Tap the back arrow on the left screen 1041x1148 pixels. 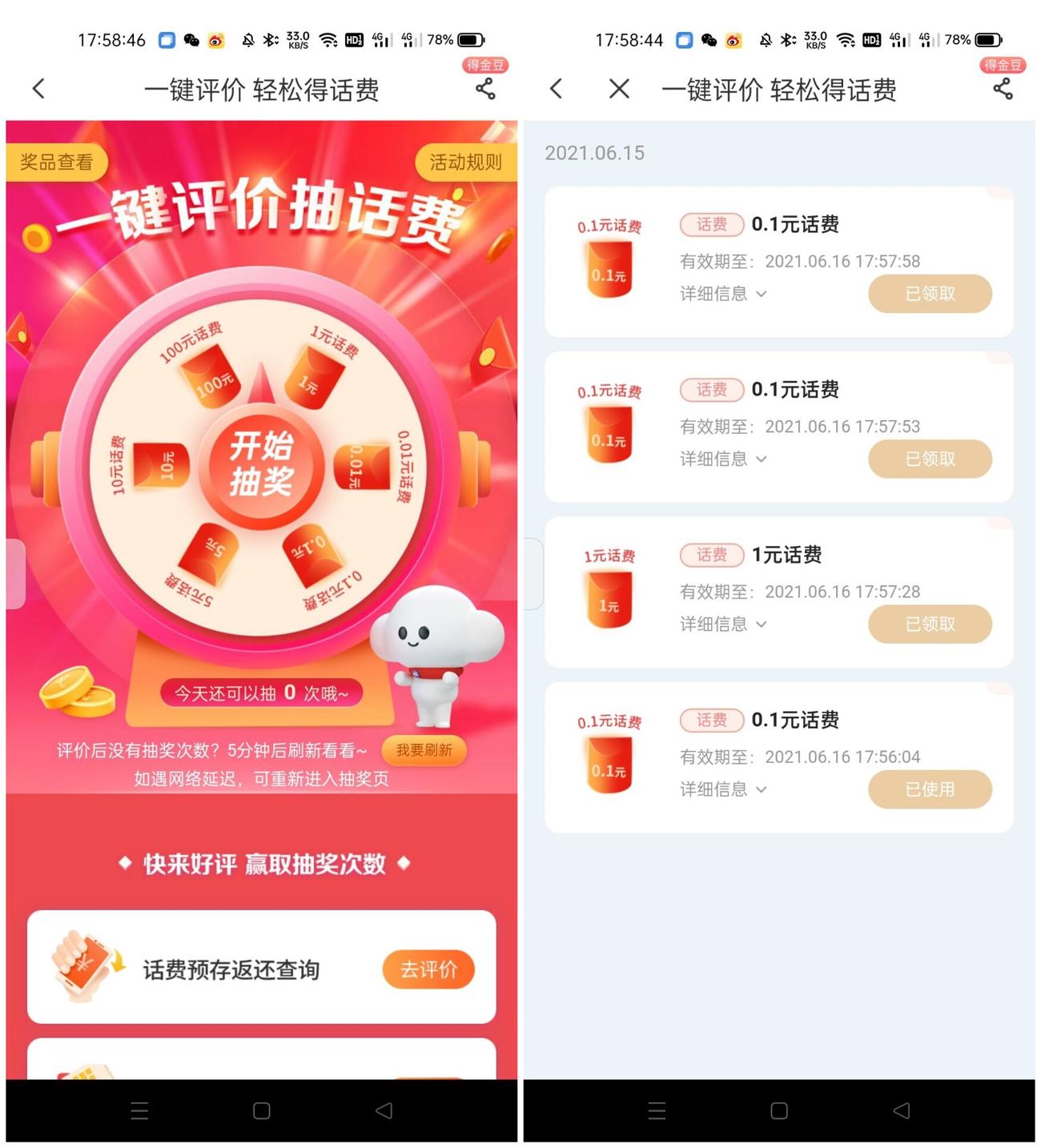(39, 90)
